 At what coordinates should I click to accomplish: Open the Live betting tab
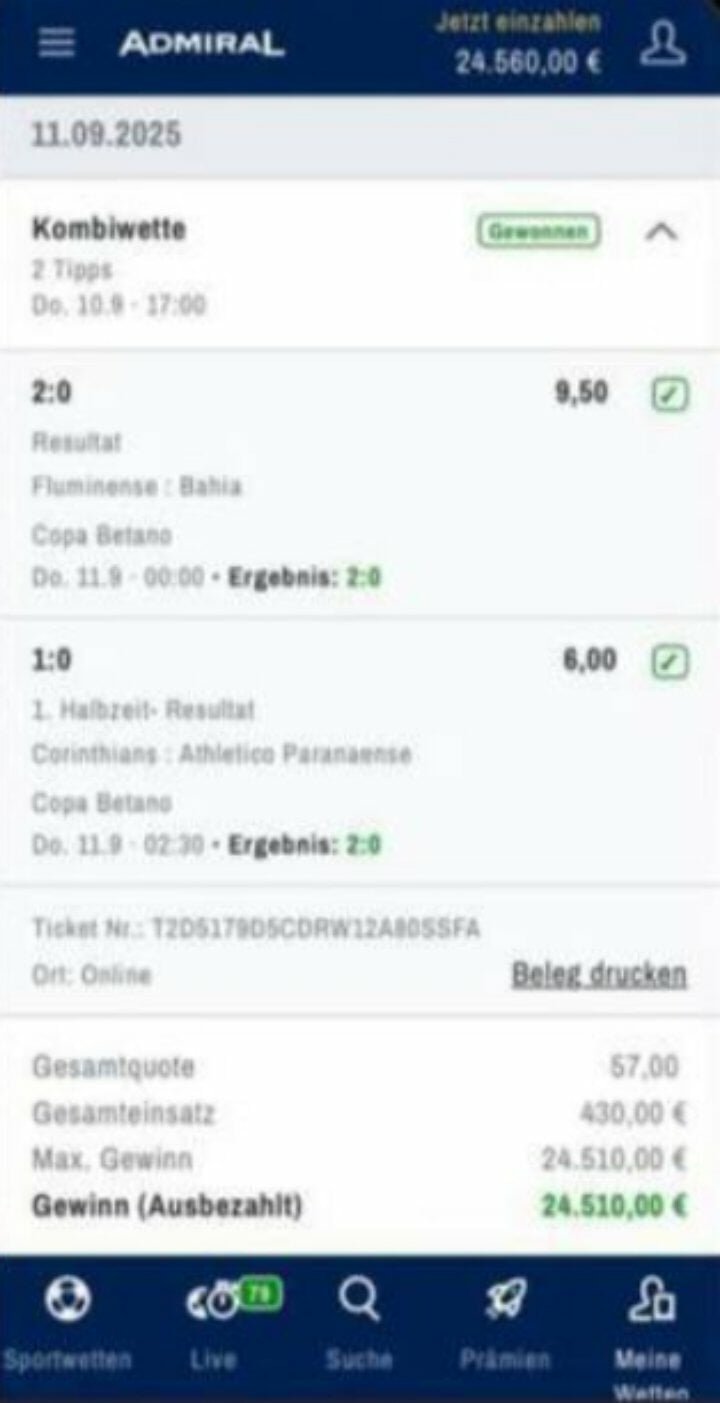point(213,1322)
